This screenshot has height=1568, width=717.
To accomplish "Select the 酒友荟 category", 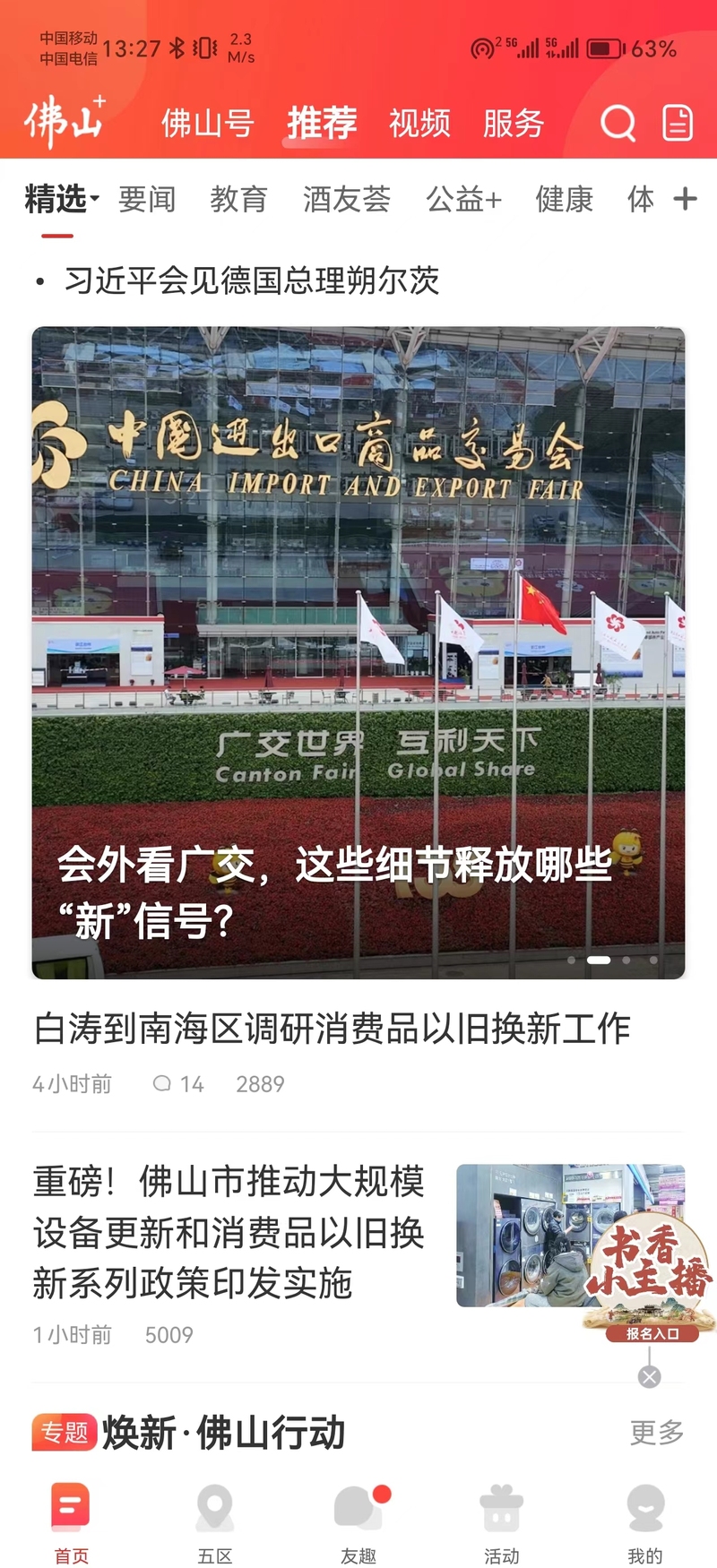I will 346,199.
